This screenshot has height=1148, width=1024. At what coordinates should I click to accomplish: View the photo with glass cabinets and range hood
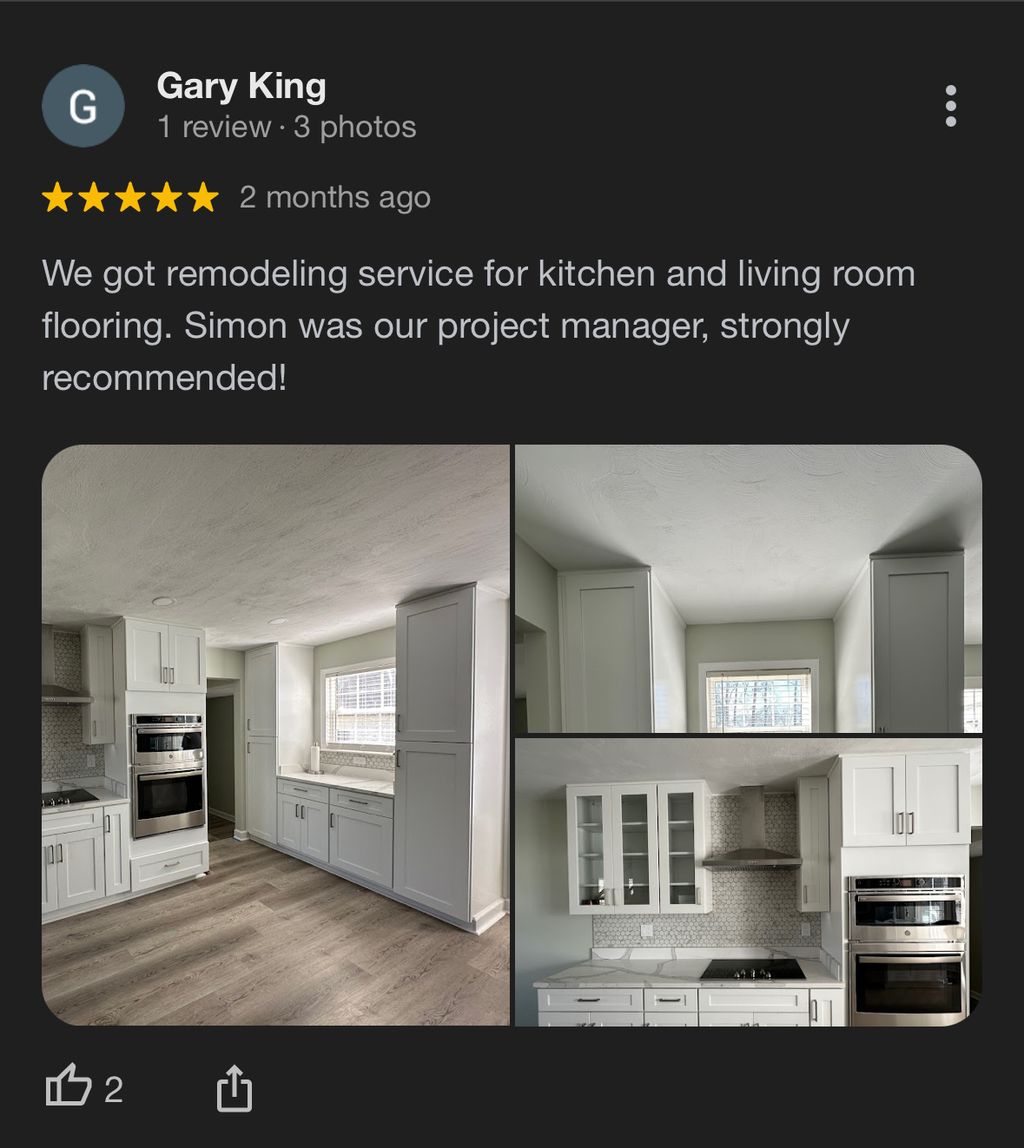(x=748, y=882)
